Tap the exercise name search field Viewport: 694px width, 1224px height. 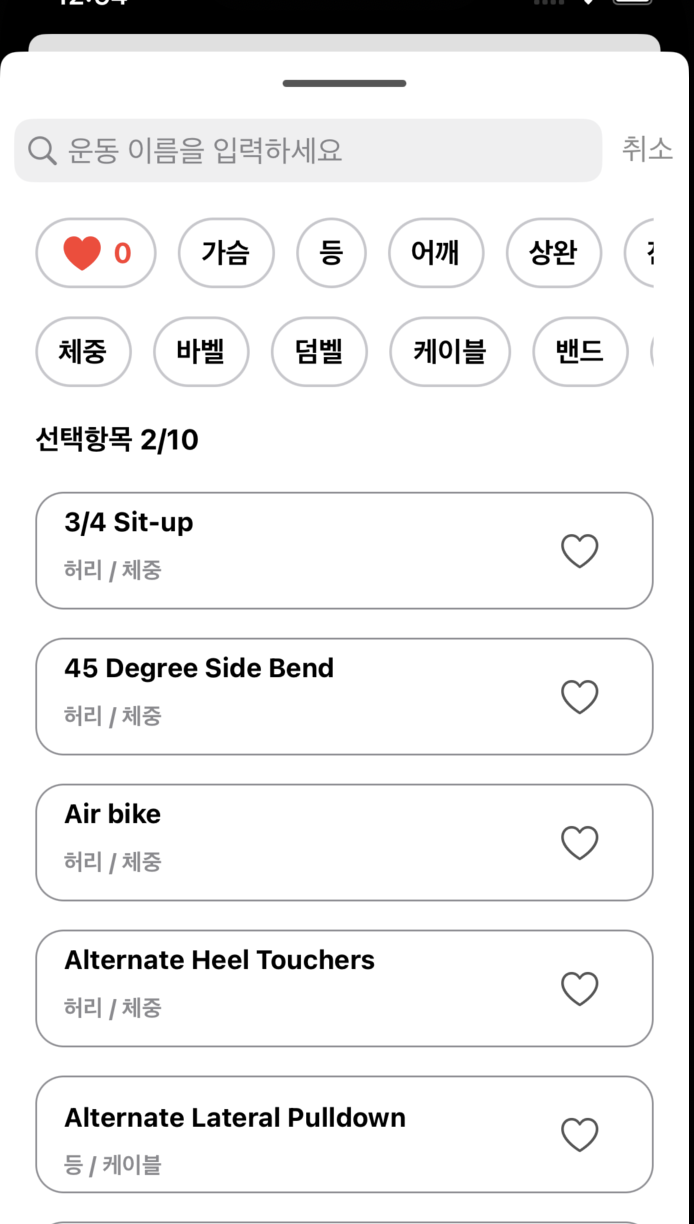[308, 151]
